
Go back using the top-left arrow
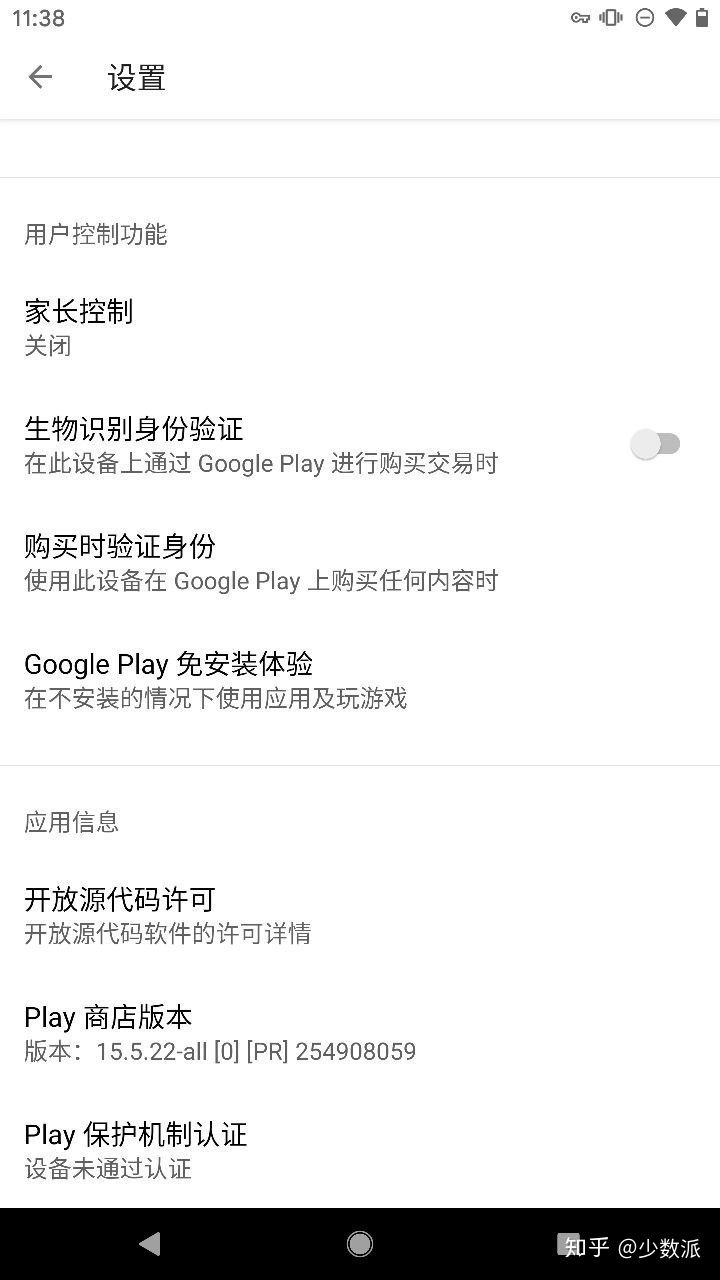40,77
